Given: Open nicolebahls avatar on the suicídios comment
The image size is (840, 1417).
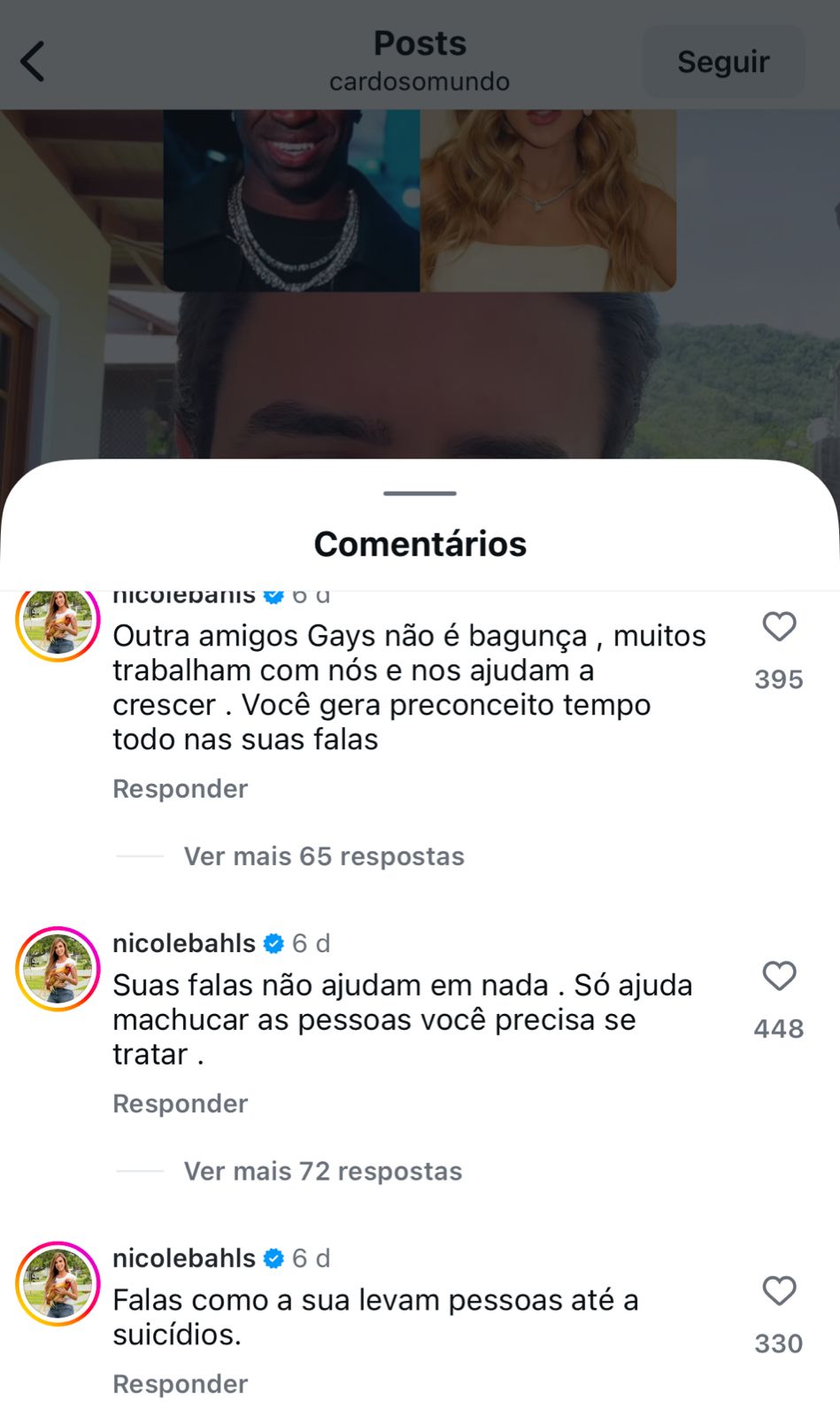Looking at the screenshot, I should tap(58, 1284).
